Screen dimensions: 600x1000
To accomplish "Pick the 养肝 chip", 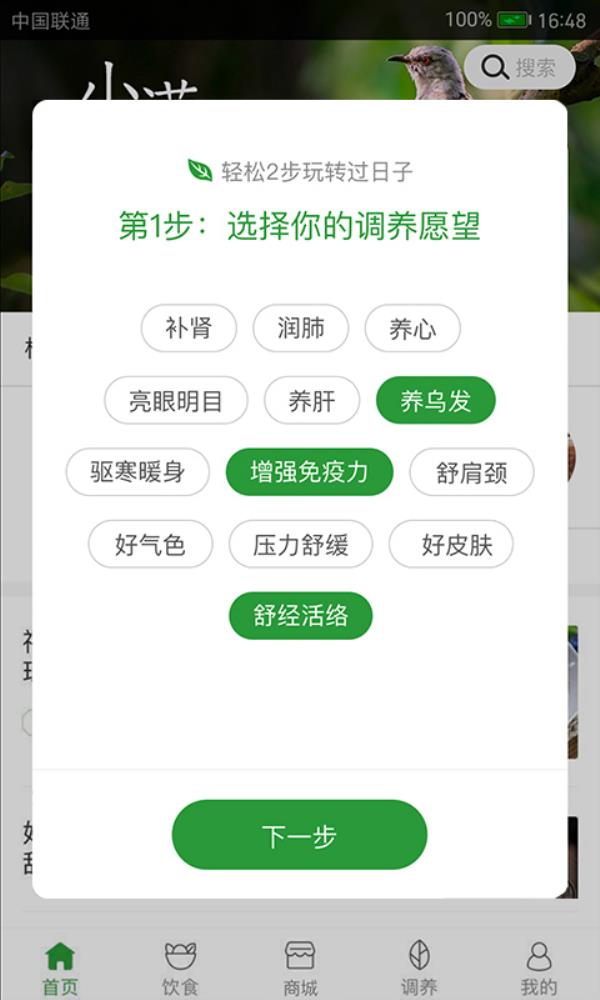I will [312, 401].
